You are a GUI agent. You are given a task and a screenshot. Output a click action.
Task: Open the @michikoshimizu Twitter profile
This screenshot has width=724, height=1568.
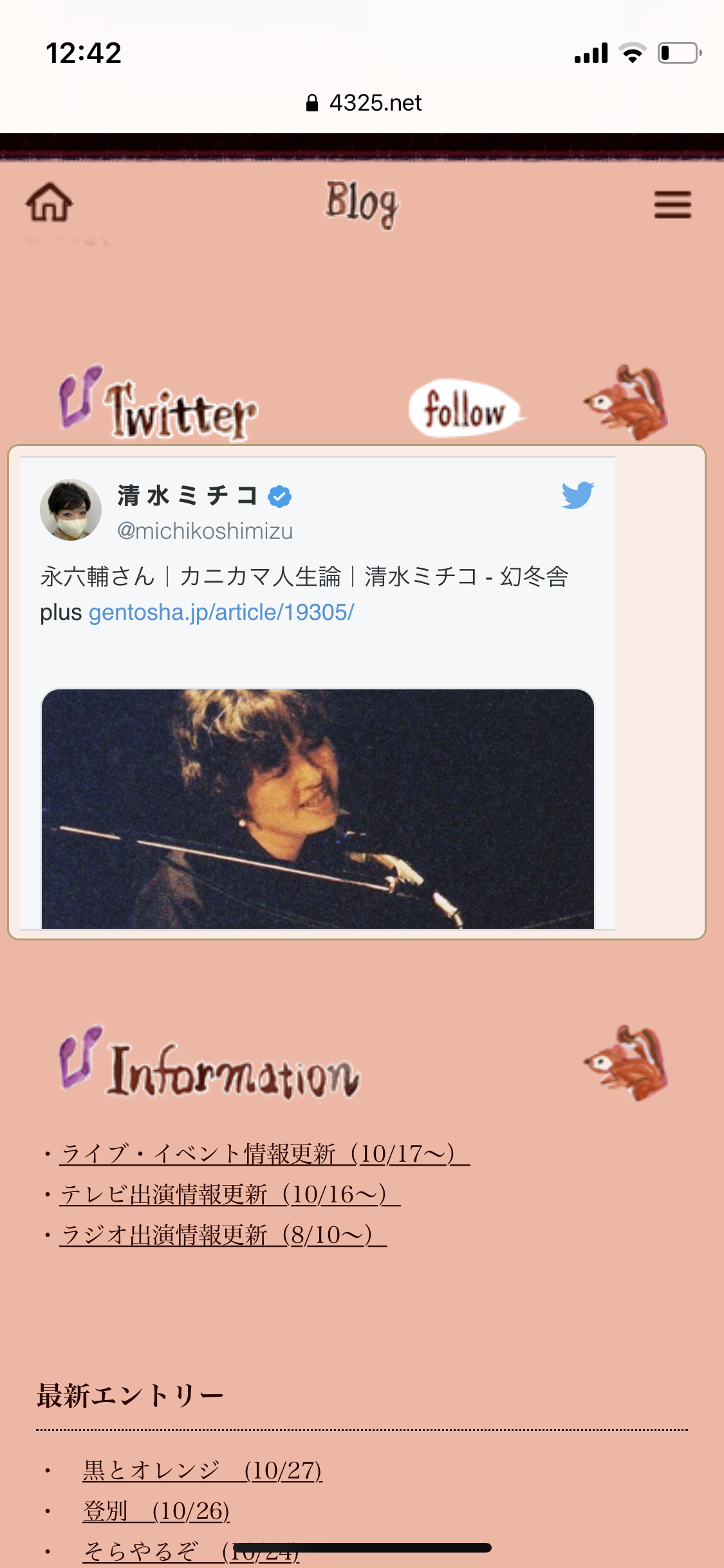(x=205, y=531)
